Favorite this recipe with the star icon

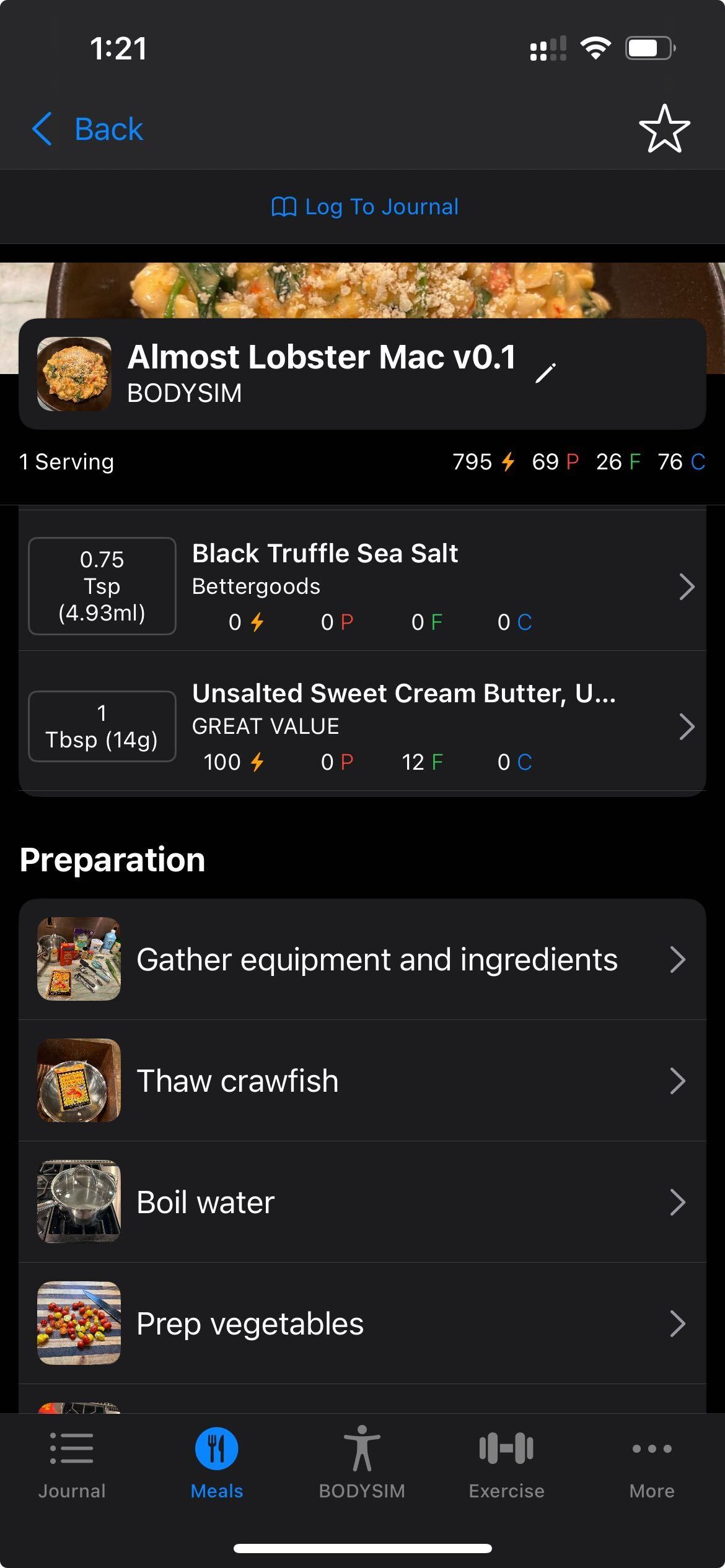point(664,129)
